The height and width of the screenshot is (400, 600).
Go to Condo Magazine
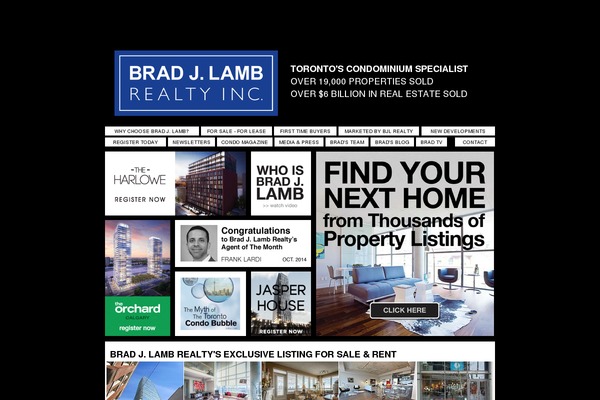click(244, 142)
